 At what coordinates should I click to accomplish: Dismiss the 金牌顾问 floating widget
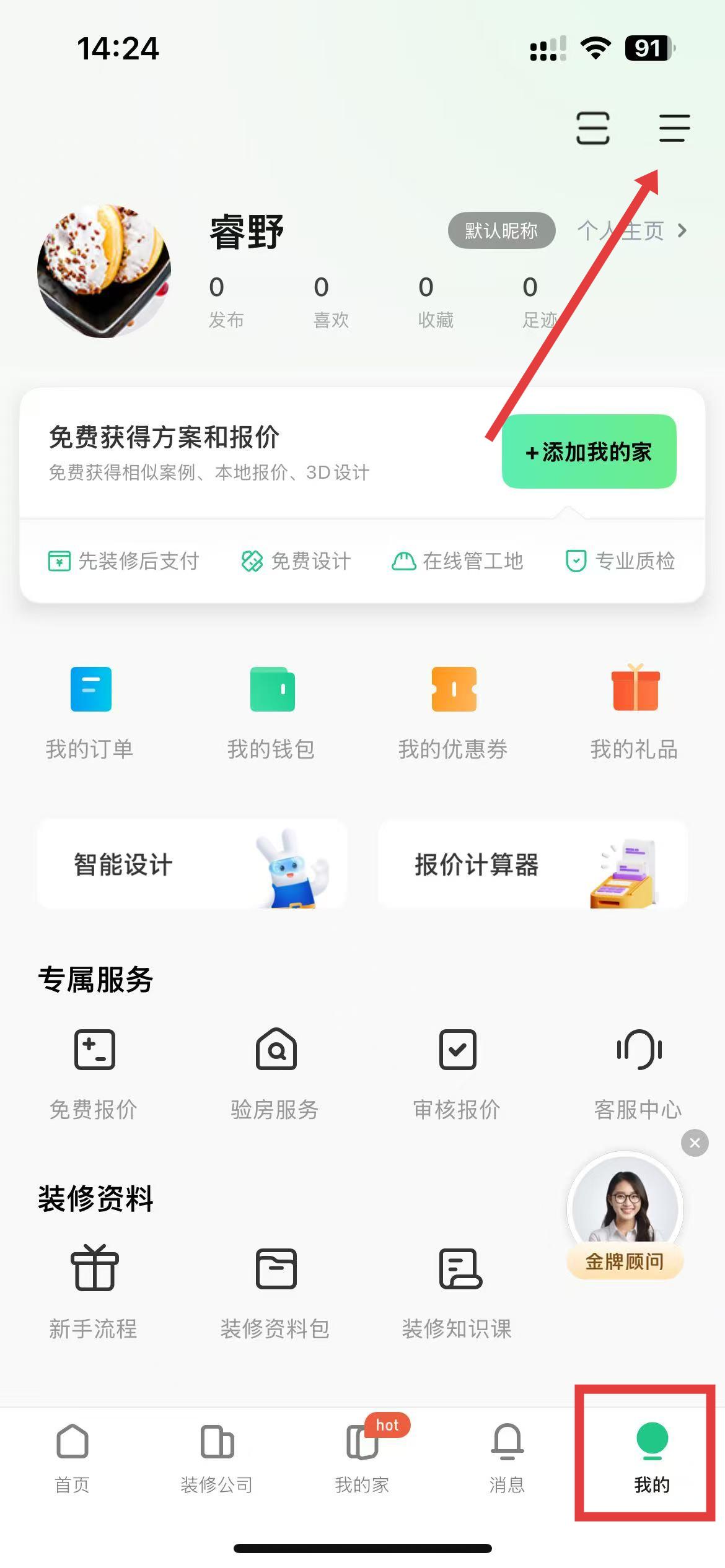(695, 1143)
